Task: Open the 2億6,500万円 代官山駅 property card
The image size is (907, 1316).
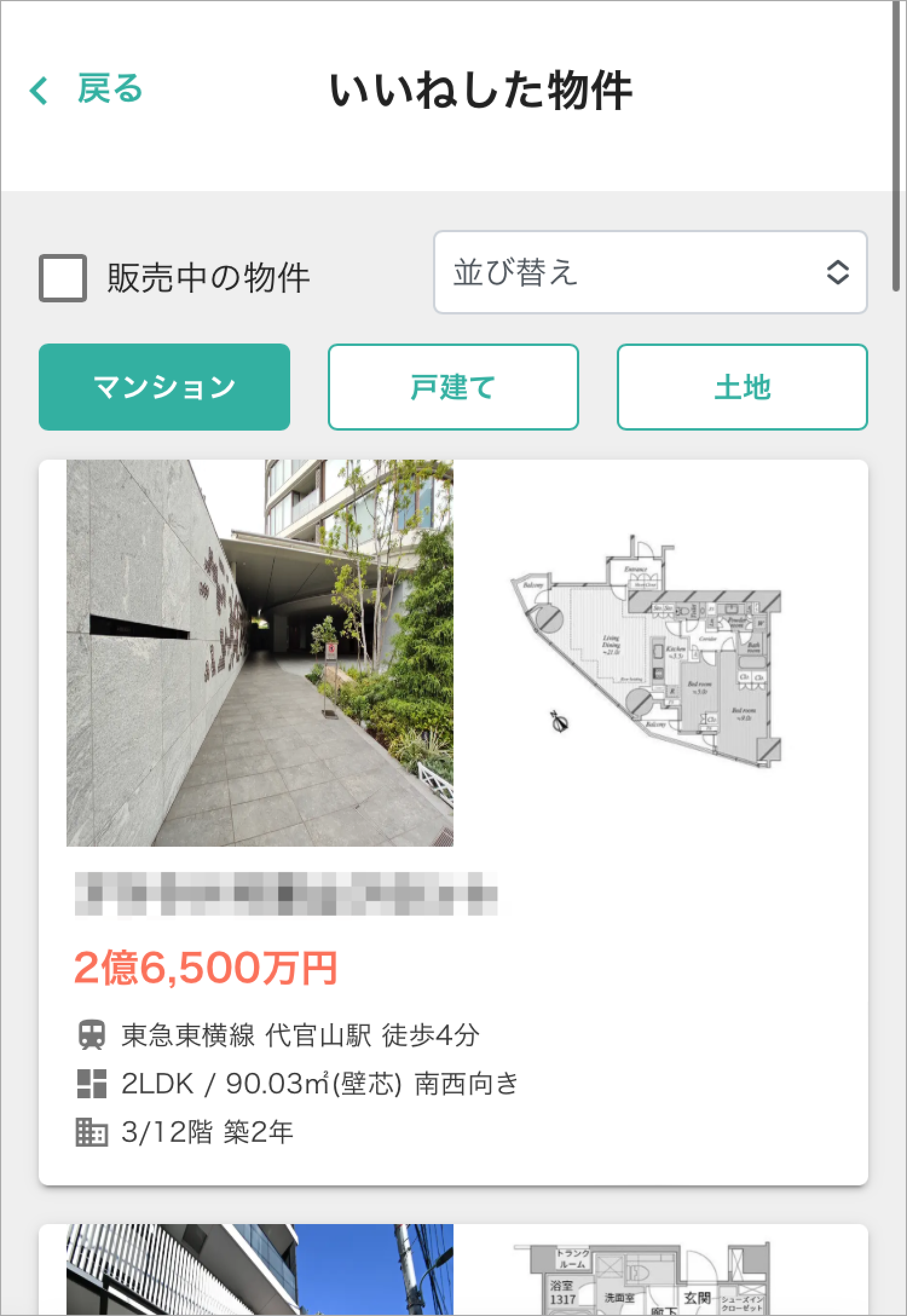Action: click(453, 822)
